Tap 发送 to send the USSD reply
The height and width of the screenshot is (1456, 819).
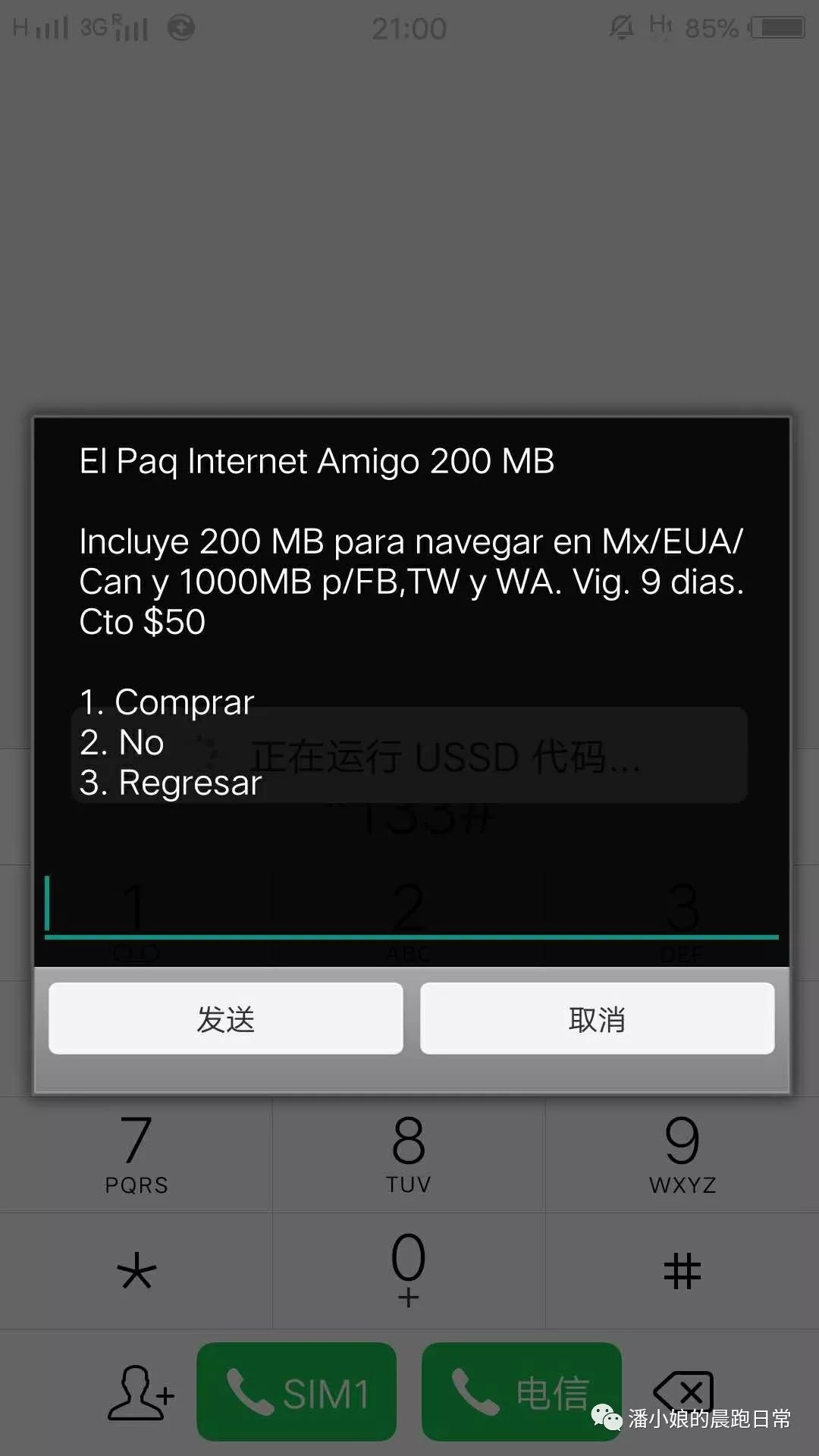coord(225,1018)
